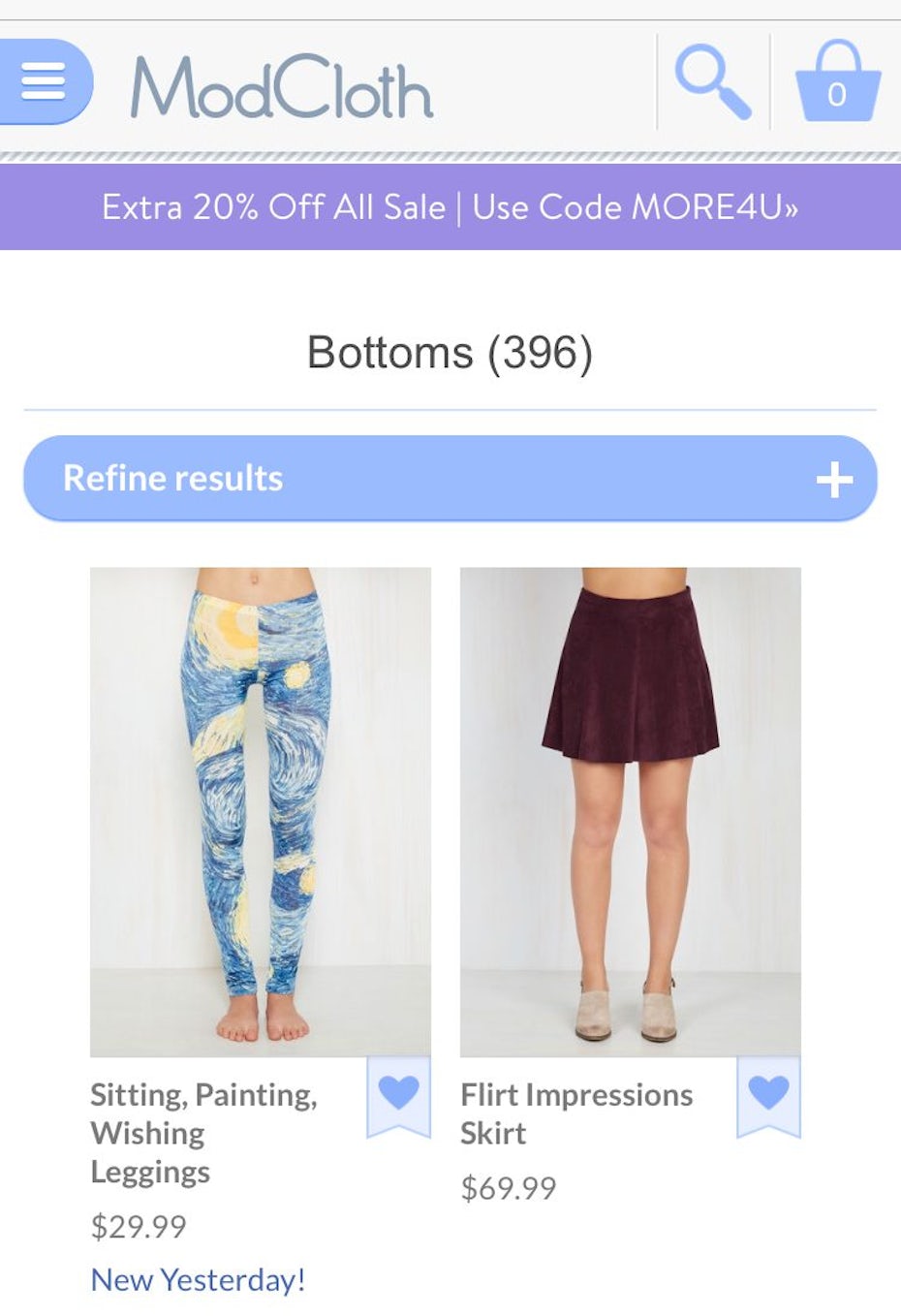Click the New Yesterday! label
901x1316 pixels.
(199, 1279)
